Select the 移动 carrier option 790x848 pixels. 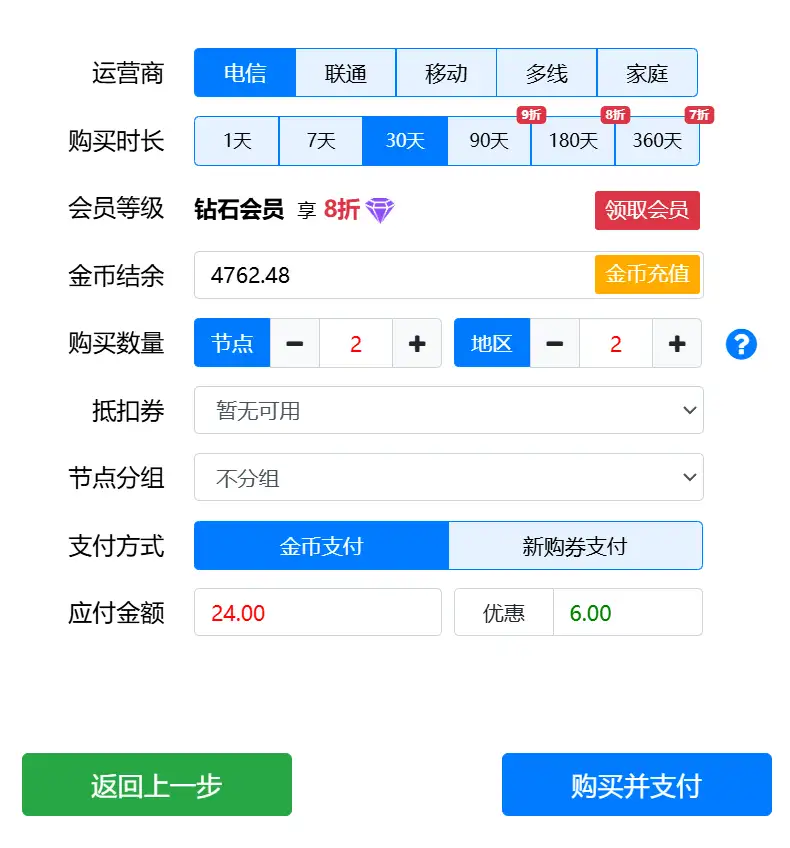point(446,73)
